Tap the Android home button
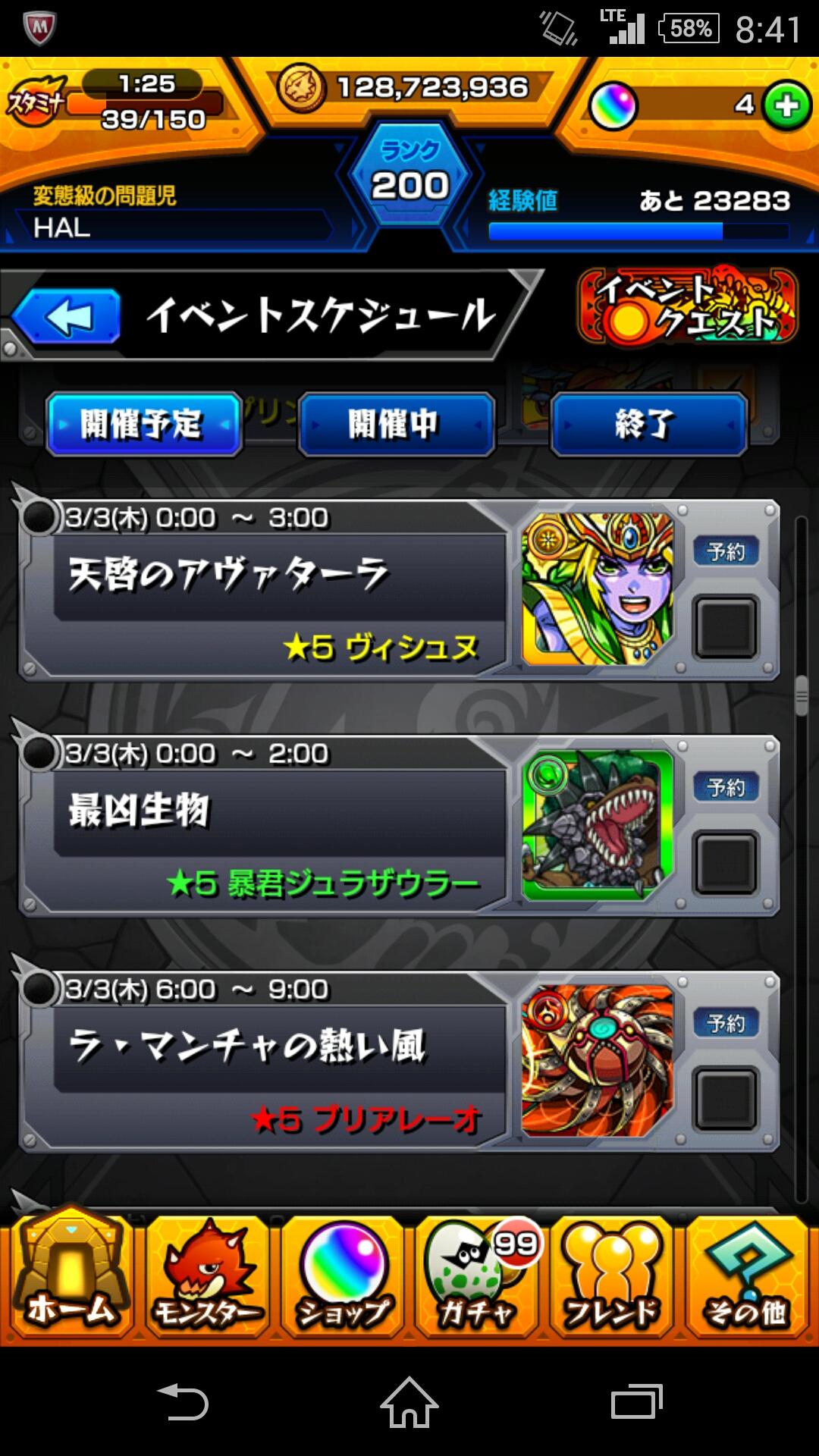Image resolution: width=819 pixels, height=1456 pixels. [409, 1403]
